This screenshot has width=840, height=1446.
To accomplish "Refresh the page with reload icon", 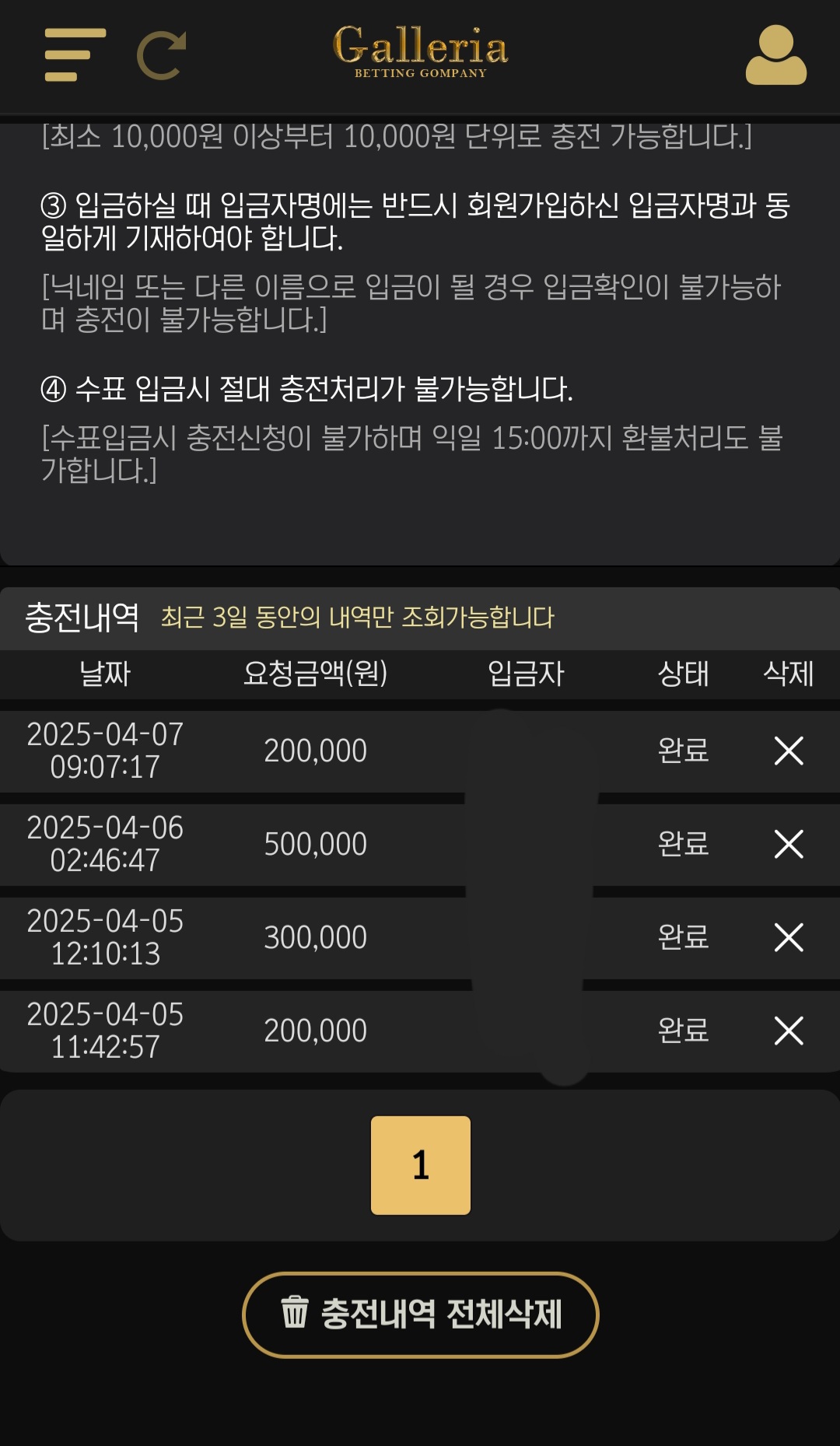I will click(162, 55).
